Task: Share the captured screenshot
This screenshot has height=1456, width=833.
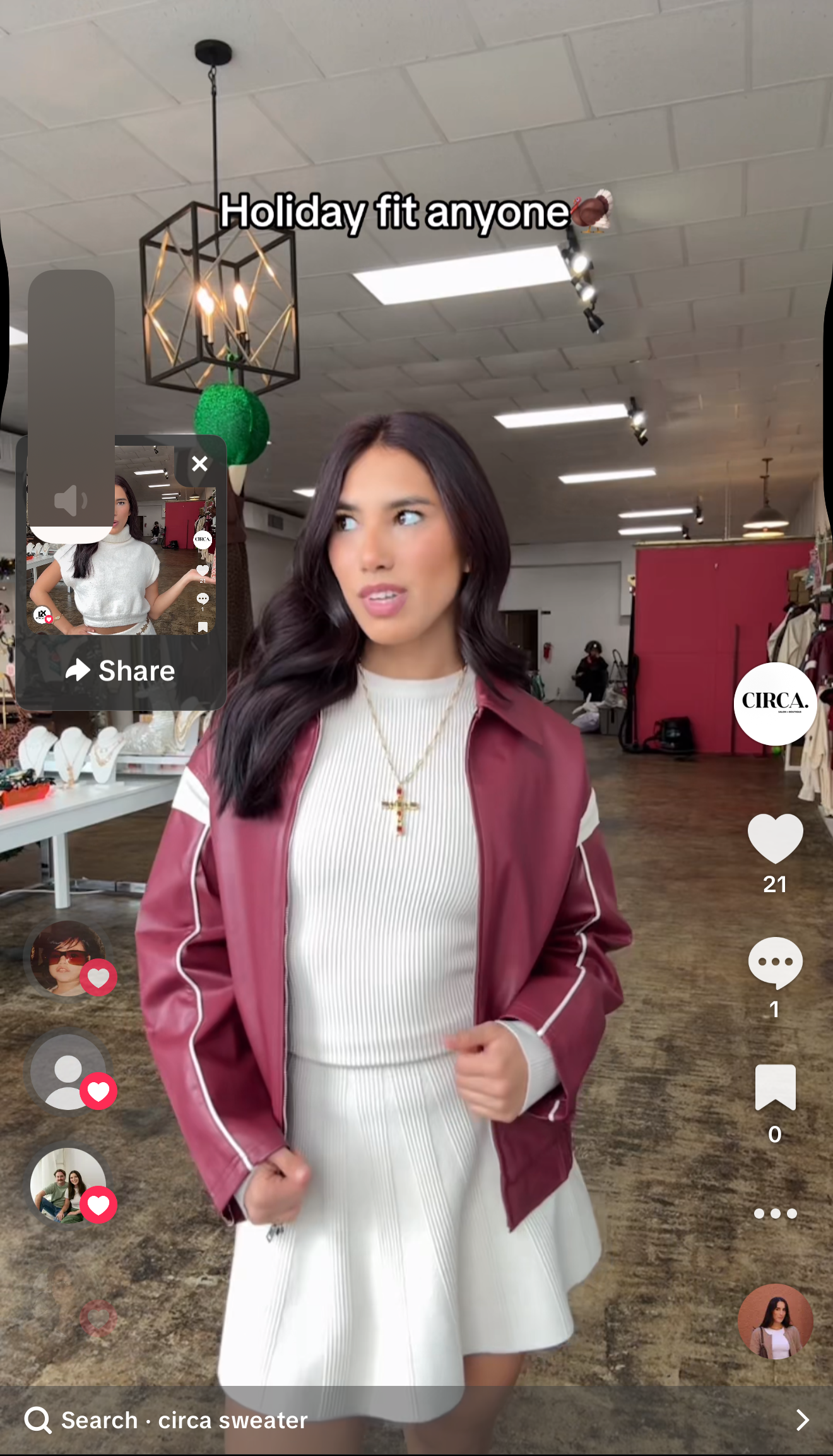Action: 121,671
